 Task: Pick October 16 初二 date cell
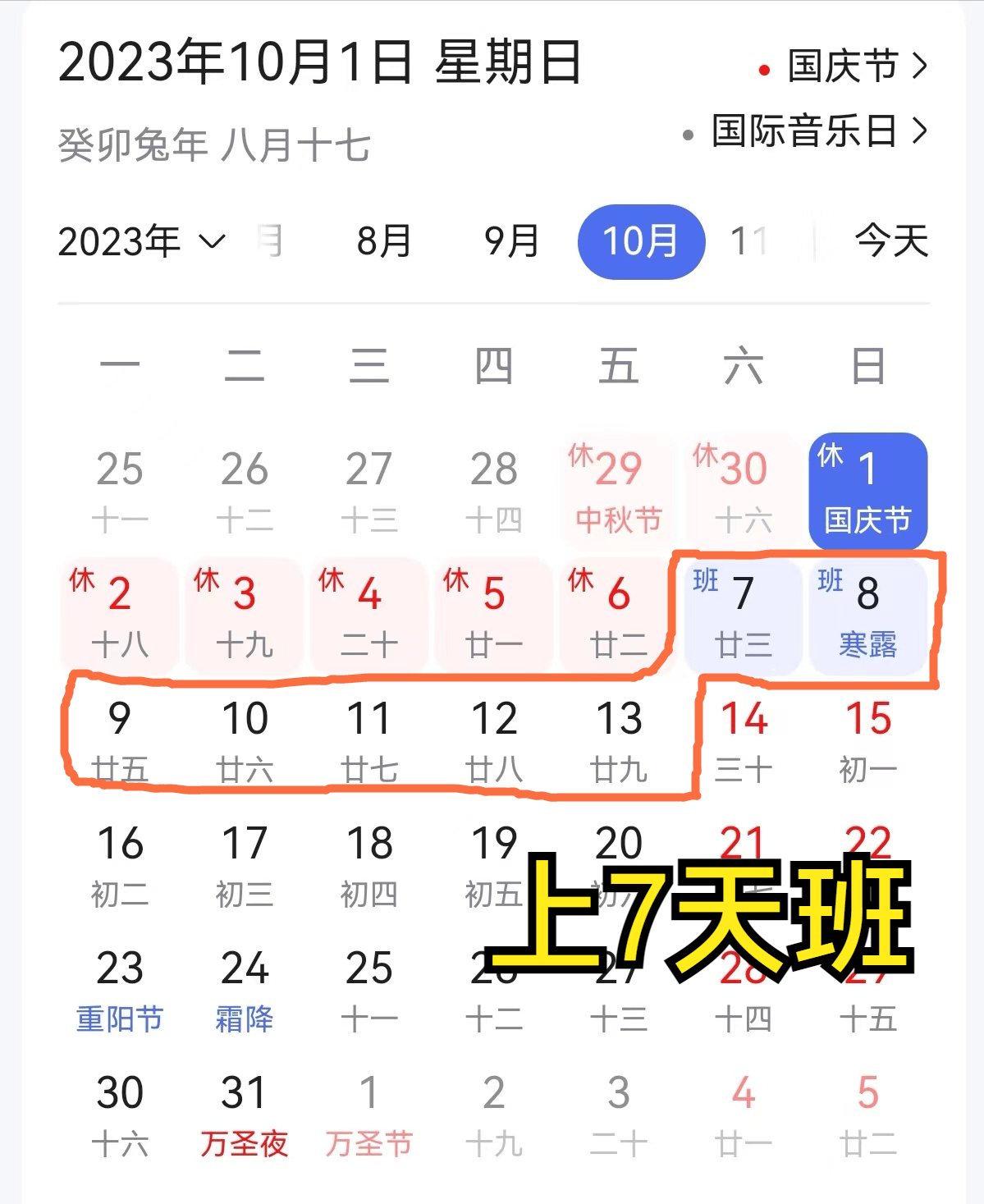pyautogui.click(x=120, y=865)
